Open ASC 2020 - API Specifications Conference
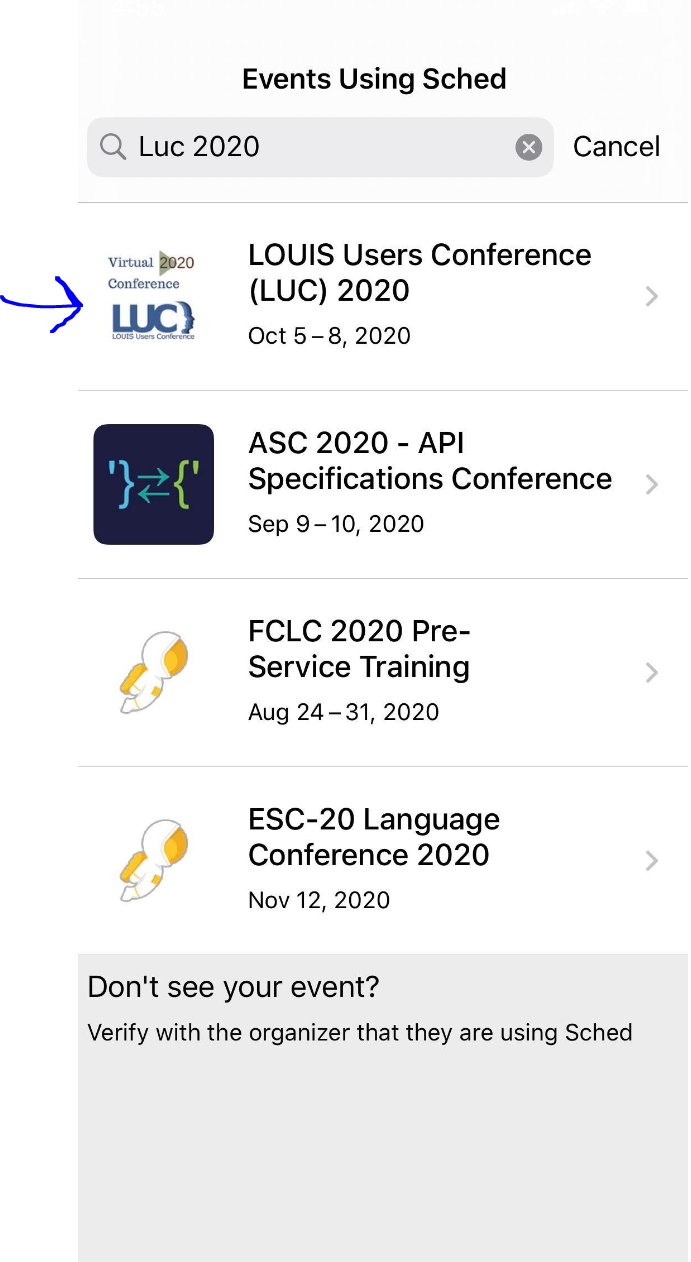The image size is (691, 1262). 383,484
